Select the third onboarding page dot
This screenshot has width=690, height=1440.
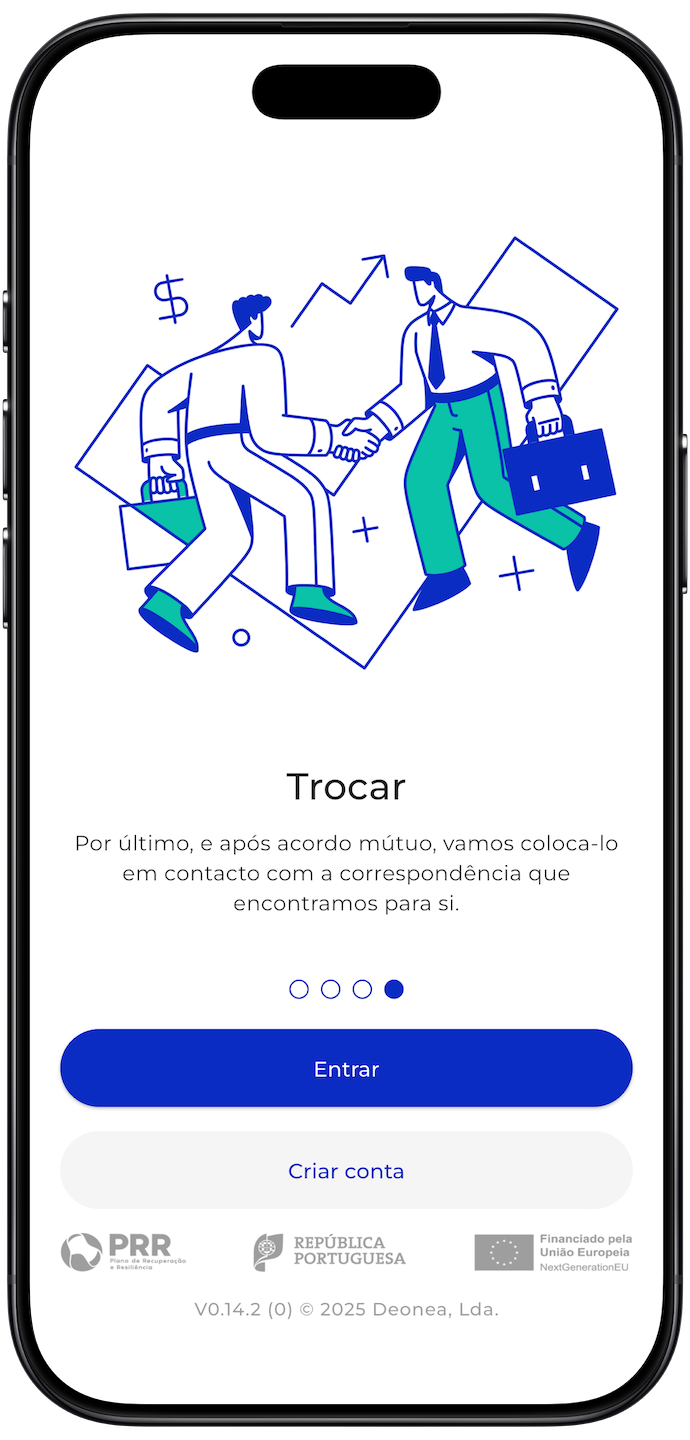362,989
